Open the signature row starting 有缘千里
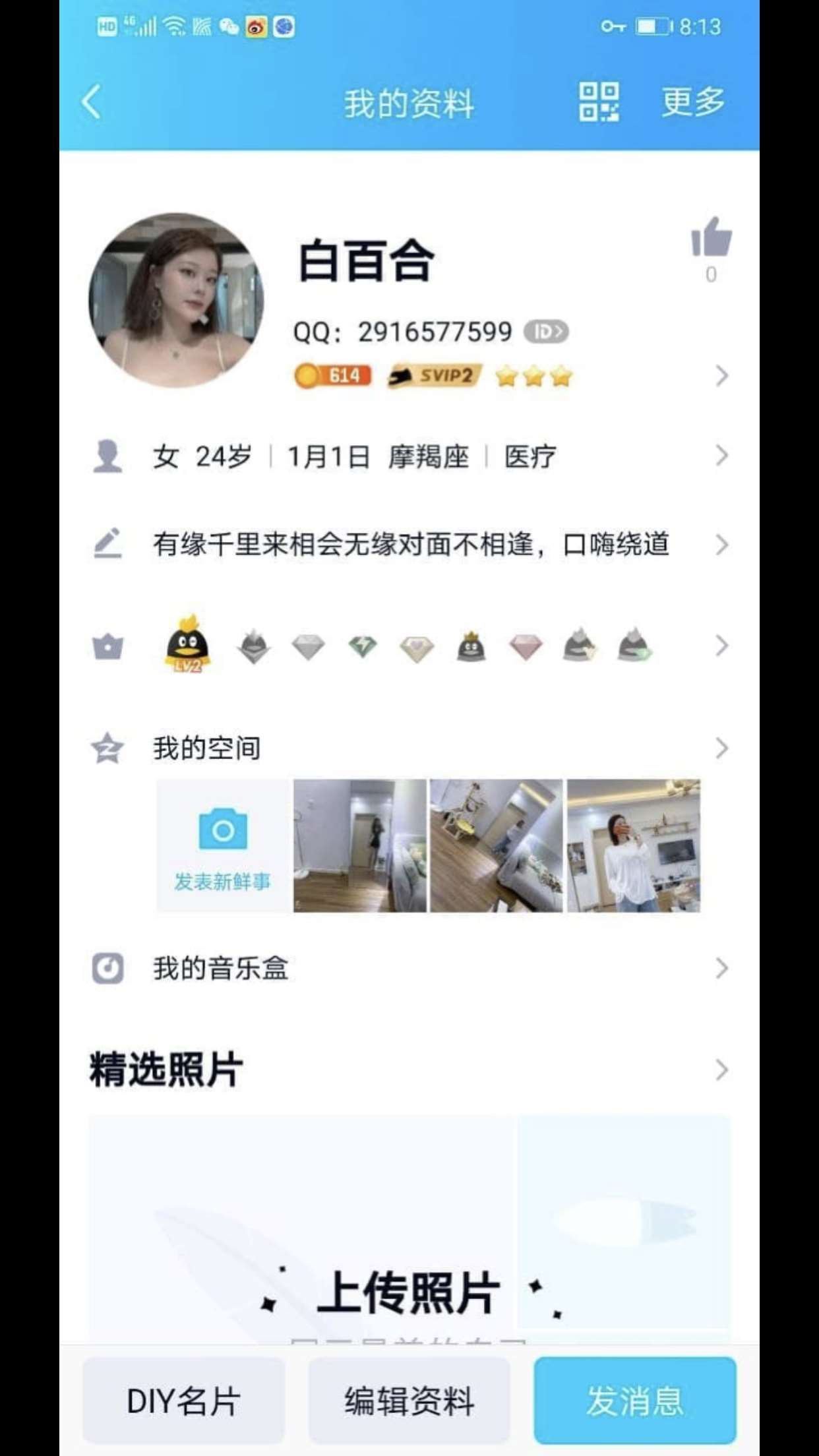This screenshot has height=1456, width=819. 409,545
